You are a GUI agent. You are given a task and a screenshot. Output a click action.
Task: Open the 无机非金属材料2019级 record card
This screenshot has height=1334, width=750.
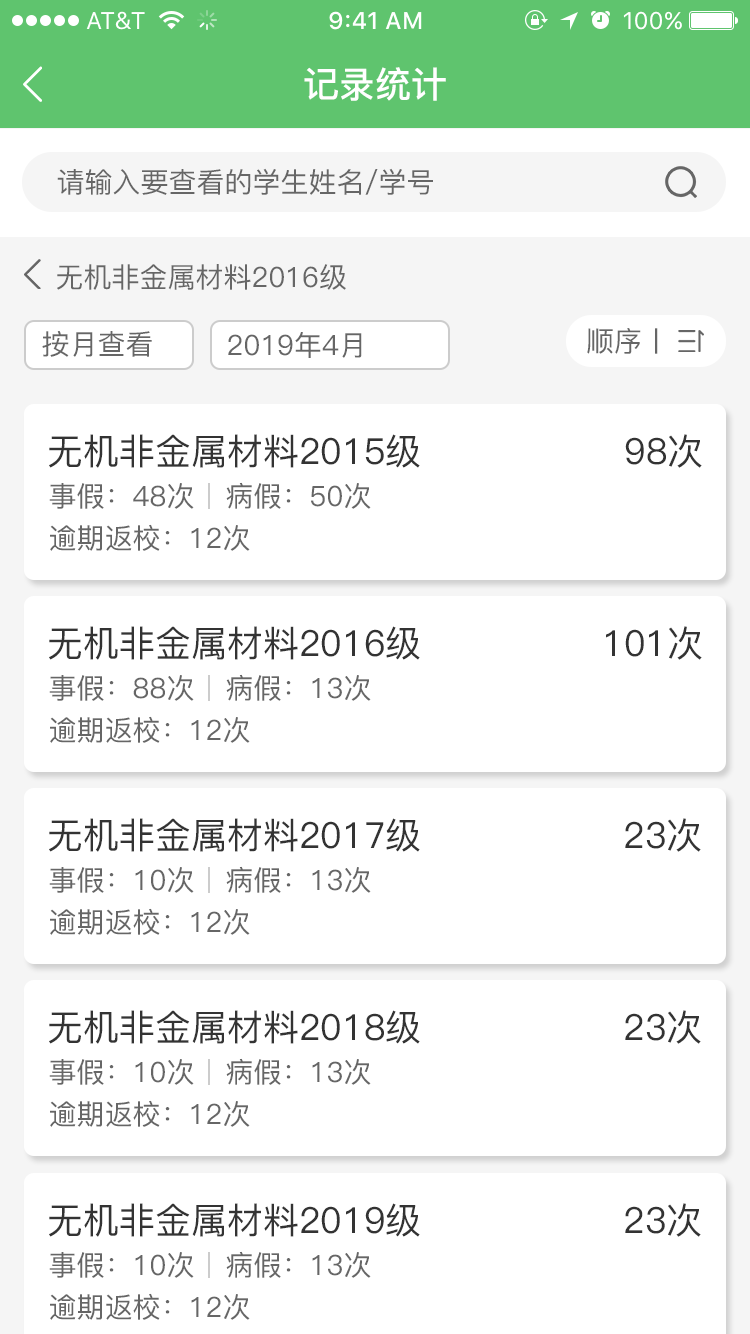pos(375,1253)
